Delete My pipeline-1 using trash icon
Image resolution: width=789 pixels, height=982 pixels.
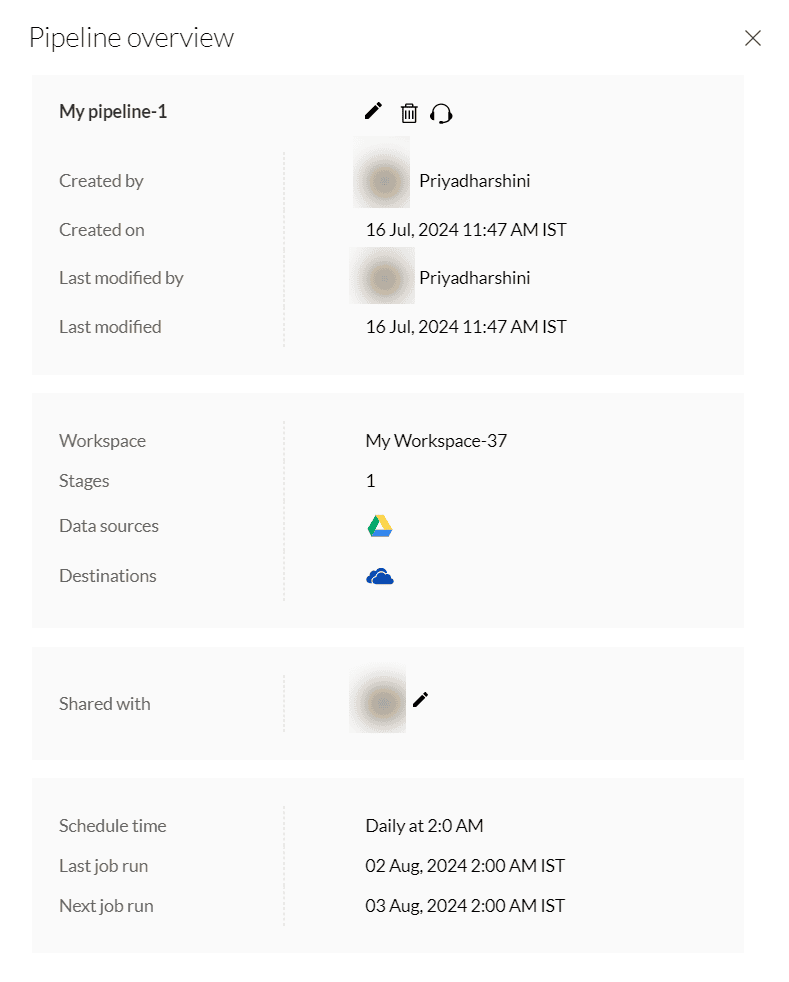coord(408,113)
